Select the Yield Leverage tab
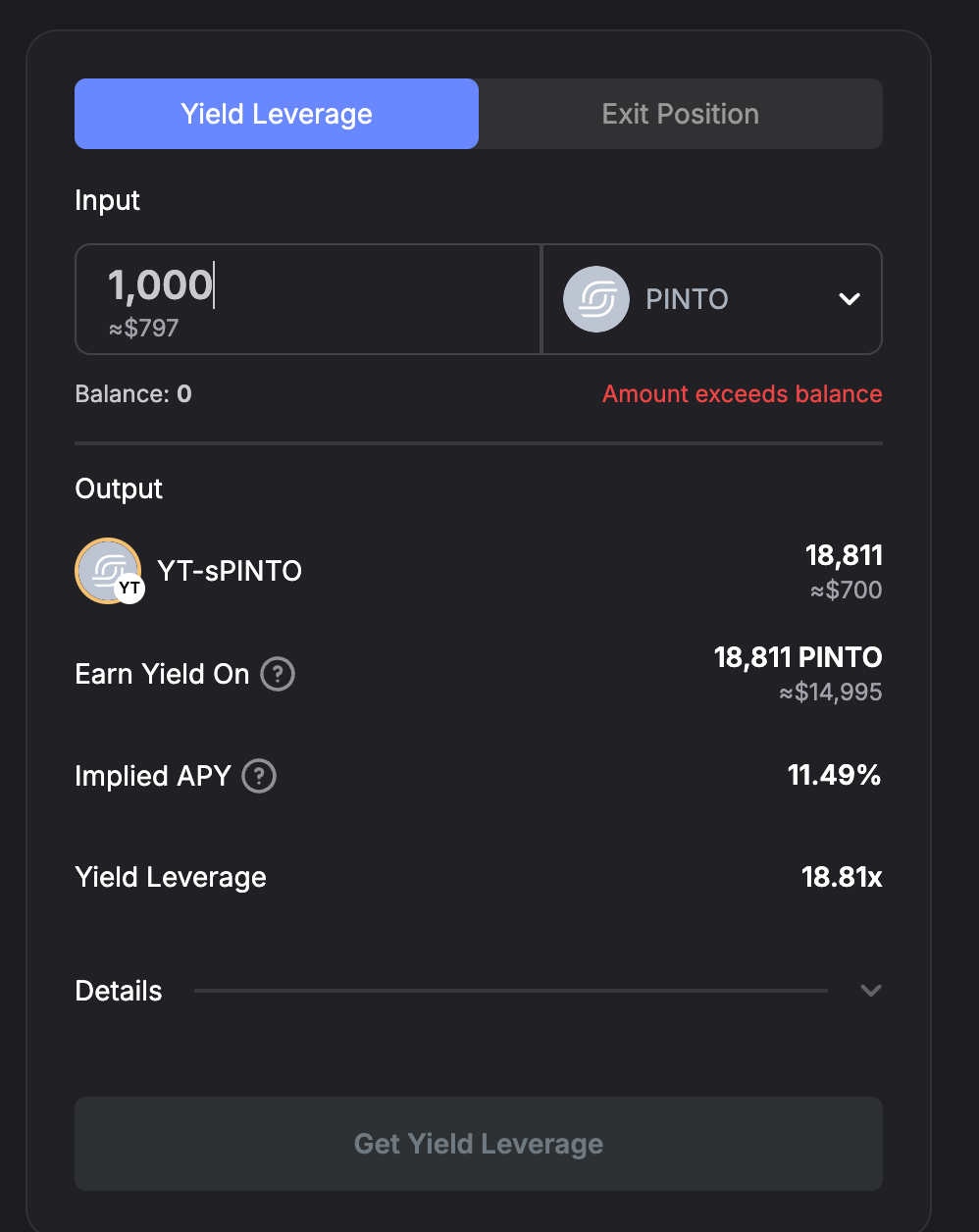Image resolution: width=979 pixels, height=1232 pixels. pyautogui.click(x=277, y=114)
